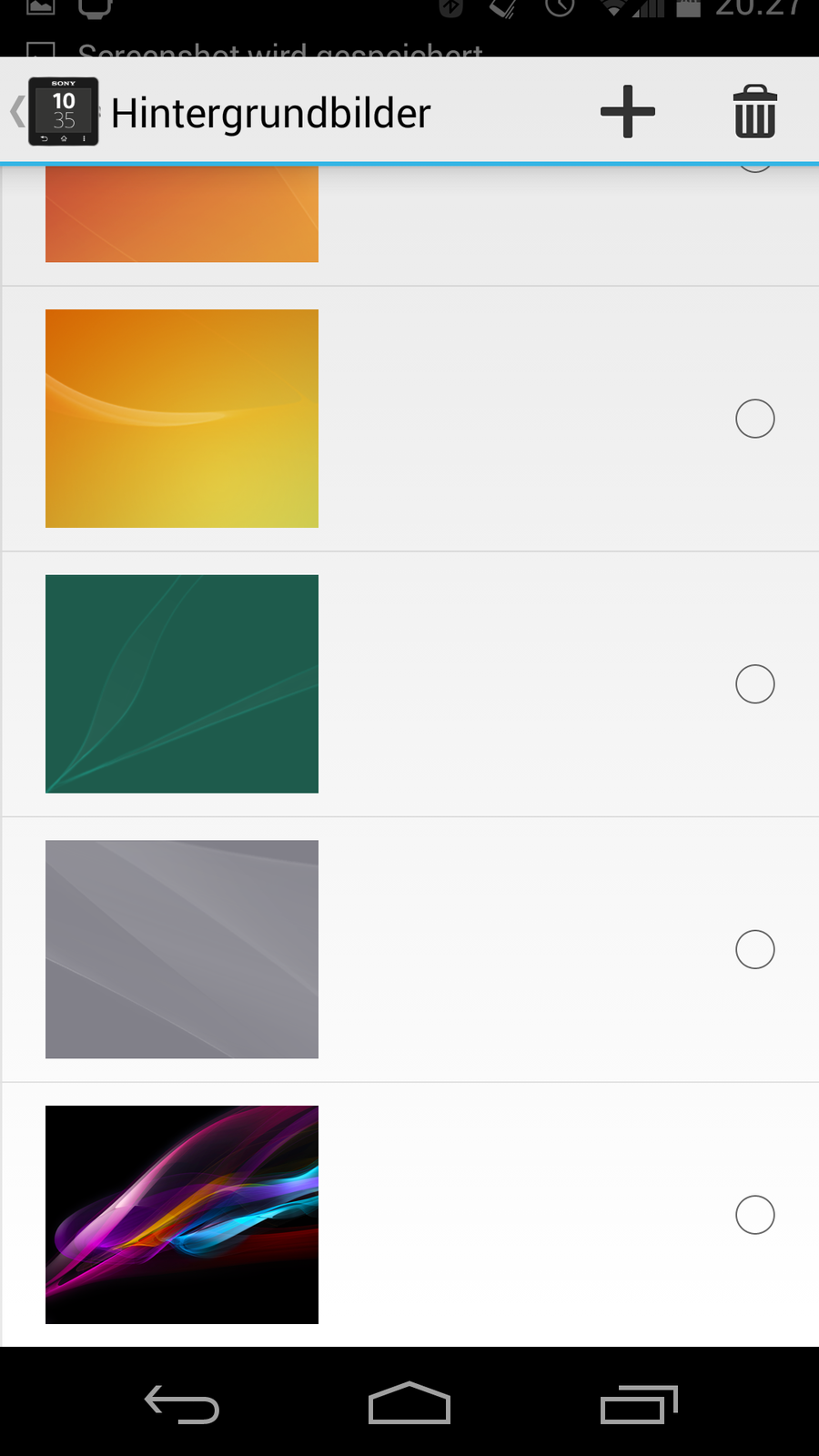Select the dark green wallpaper radio button

pos(754,684)
